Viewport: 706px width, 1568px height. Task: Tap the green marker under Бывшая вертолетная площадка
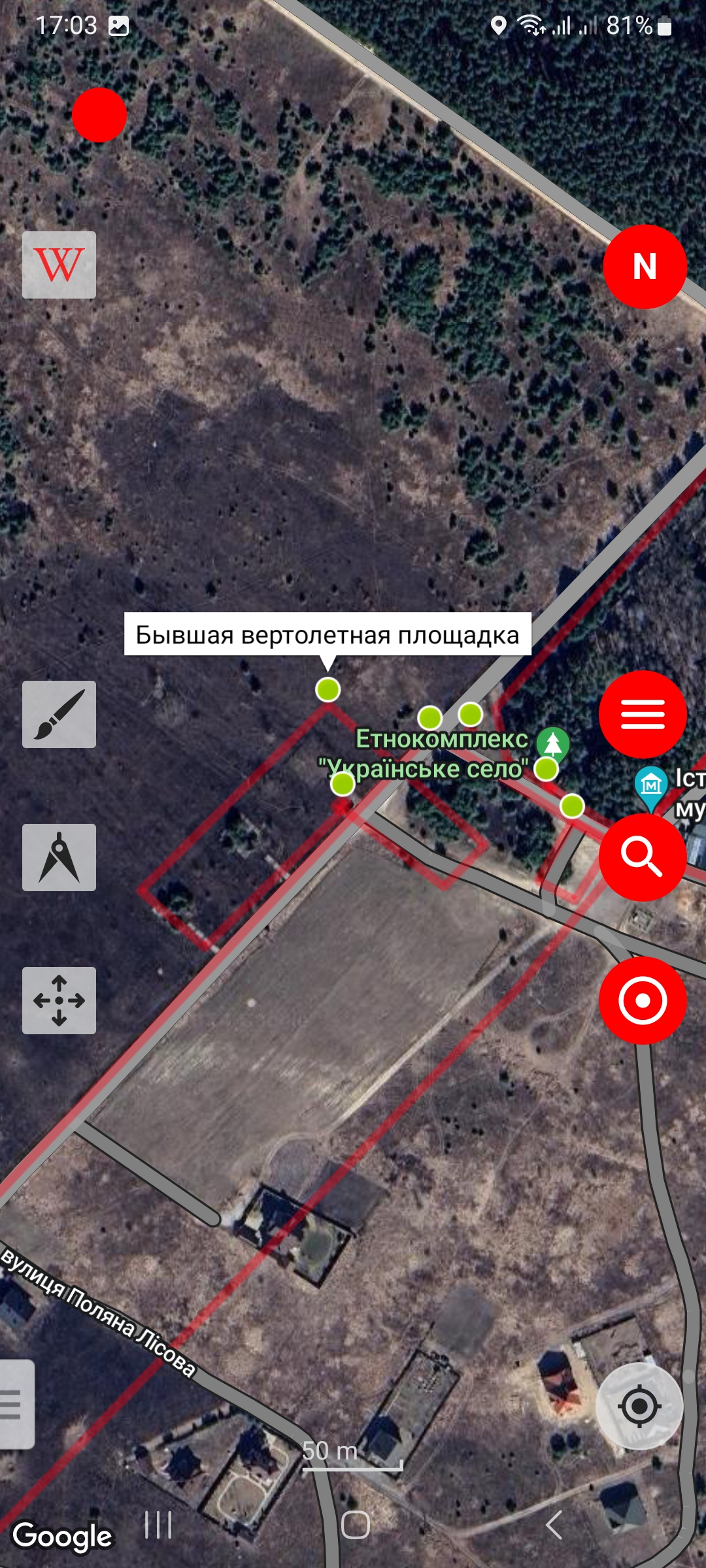[x=328, y=689]
